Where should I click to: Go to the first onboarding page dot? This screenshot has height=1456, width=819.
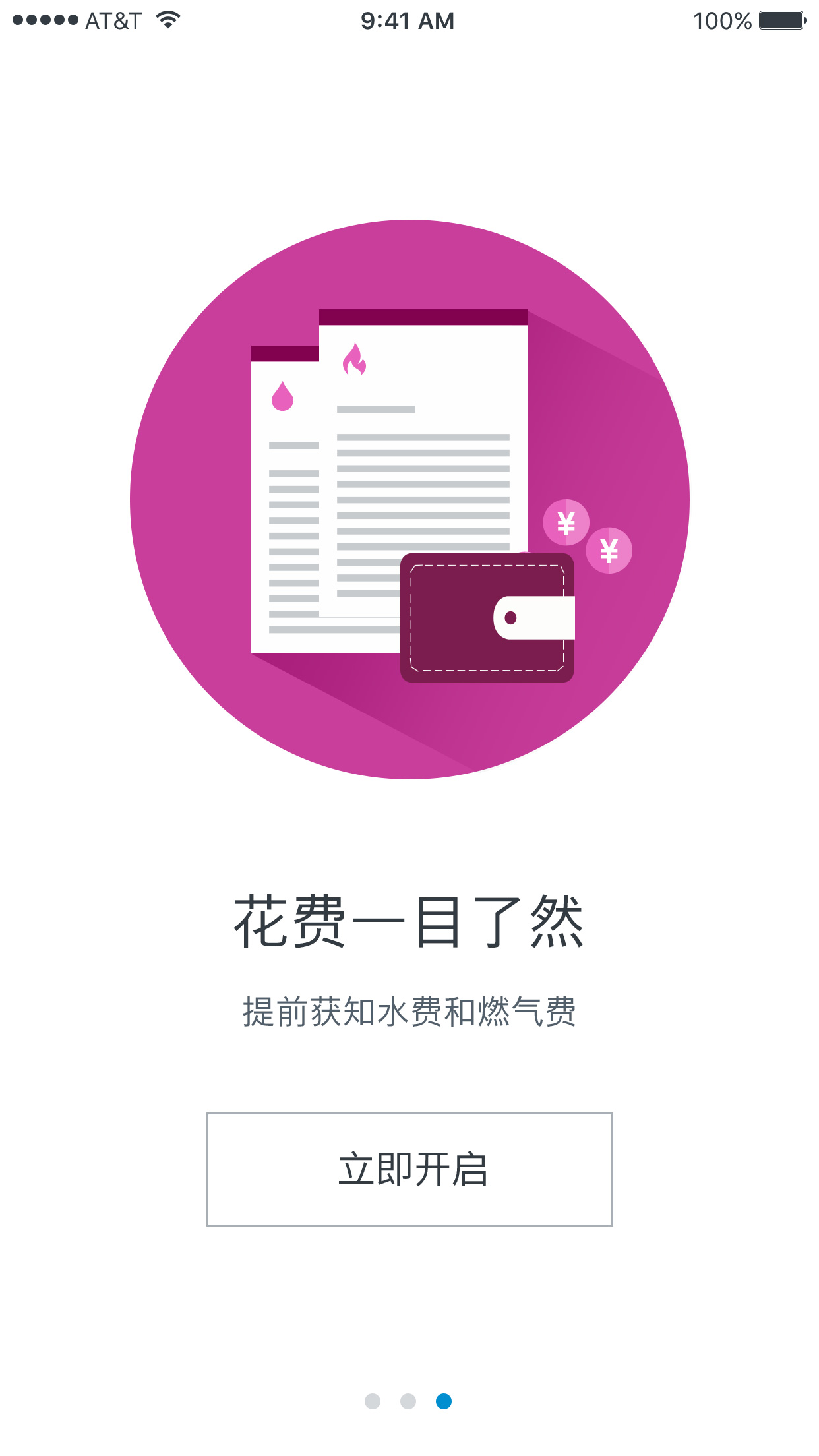click(373, 1401)
